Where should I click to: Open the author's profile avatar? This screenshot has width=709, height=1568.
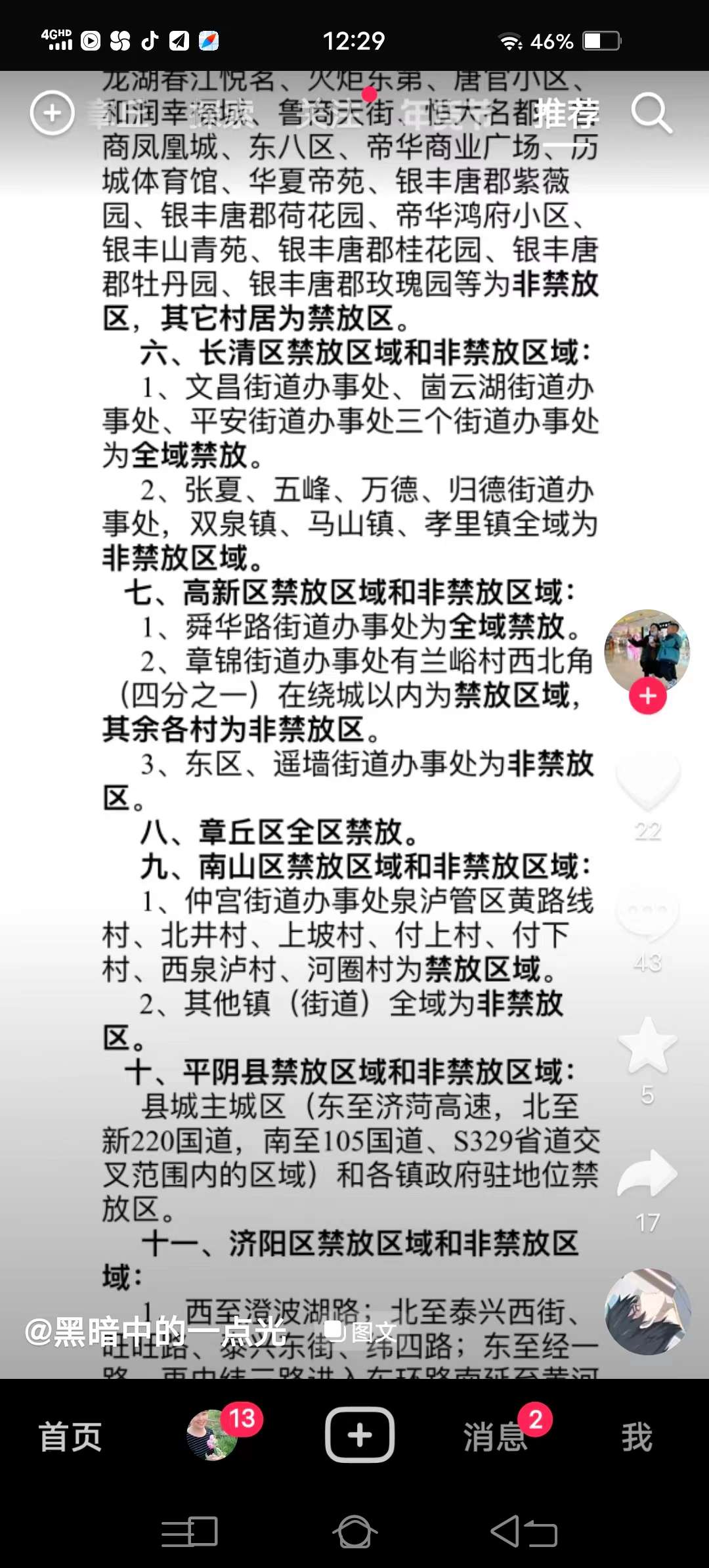pos(647,650)
